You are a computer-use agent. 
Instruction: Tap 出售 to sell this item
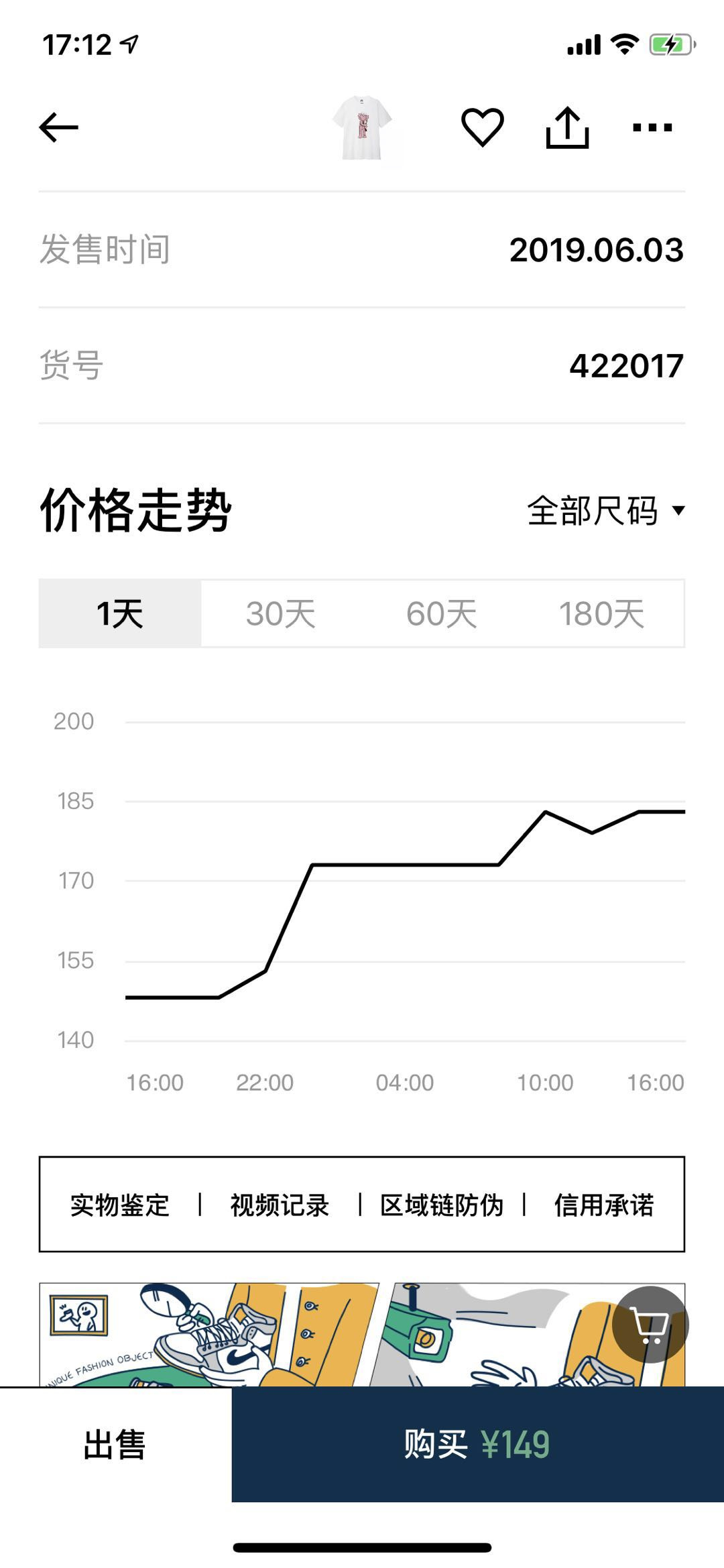[115, 1444]
